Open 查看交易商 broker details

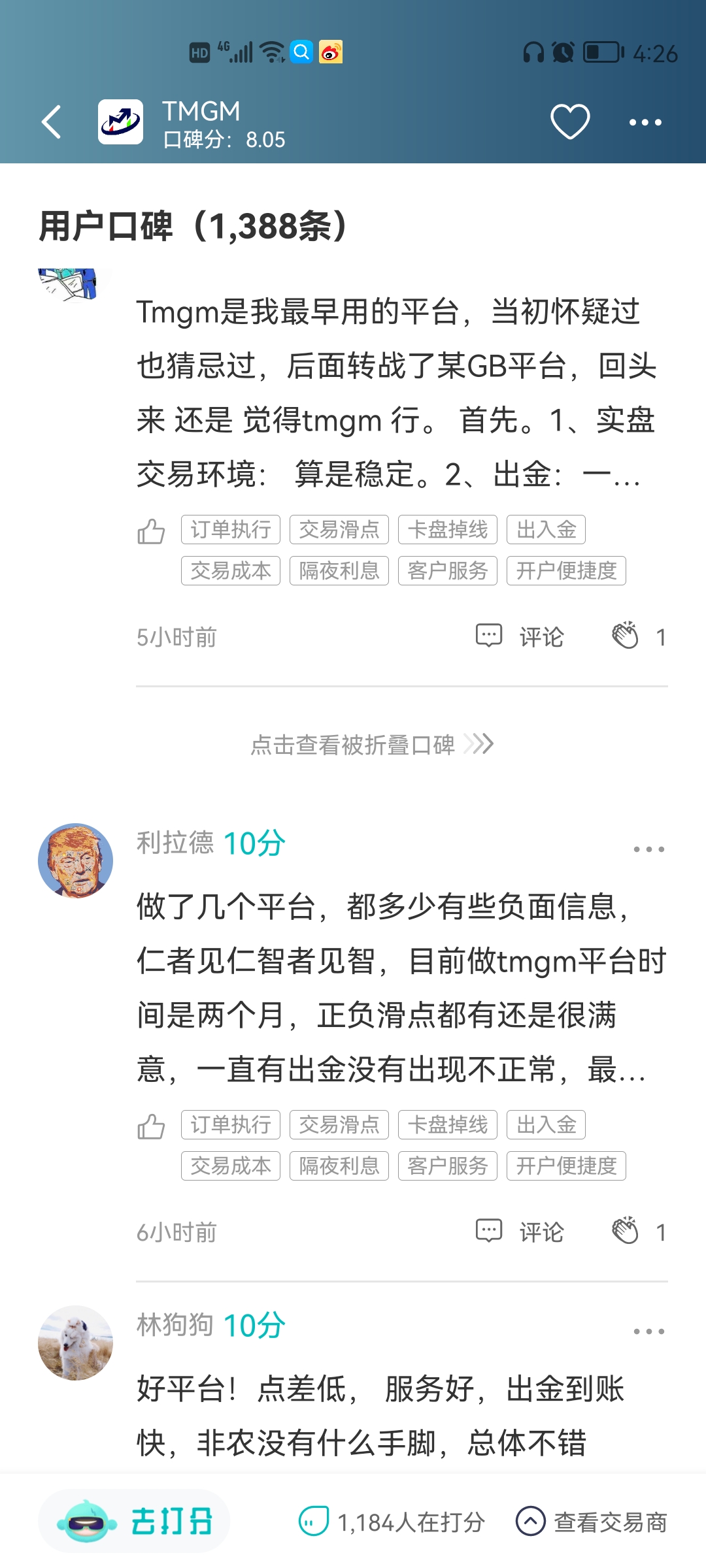(592, 1522)
